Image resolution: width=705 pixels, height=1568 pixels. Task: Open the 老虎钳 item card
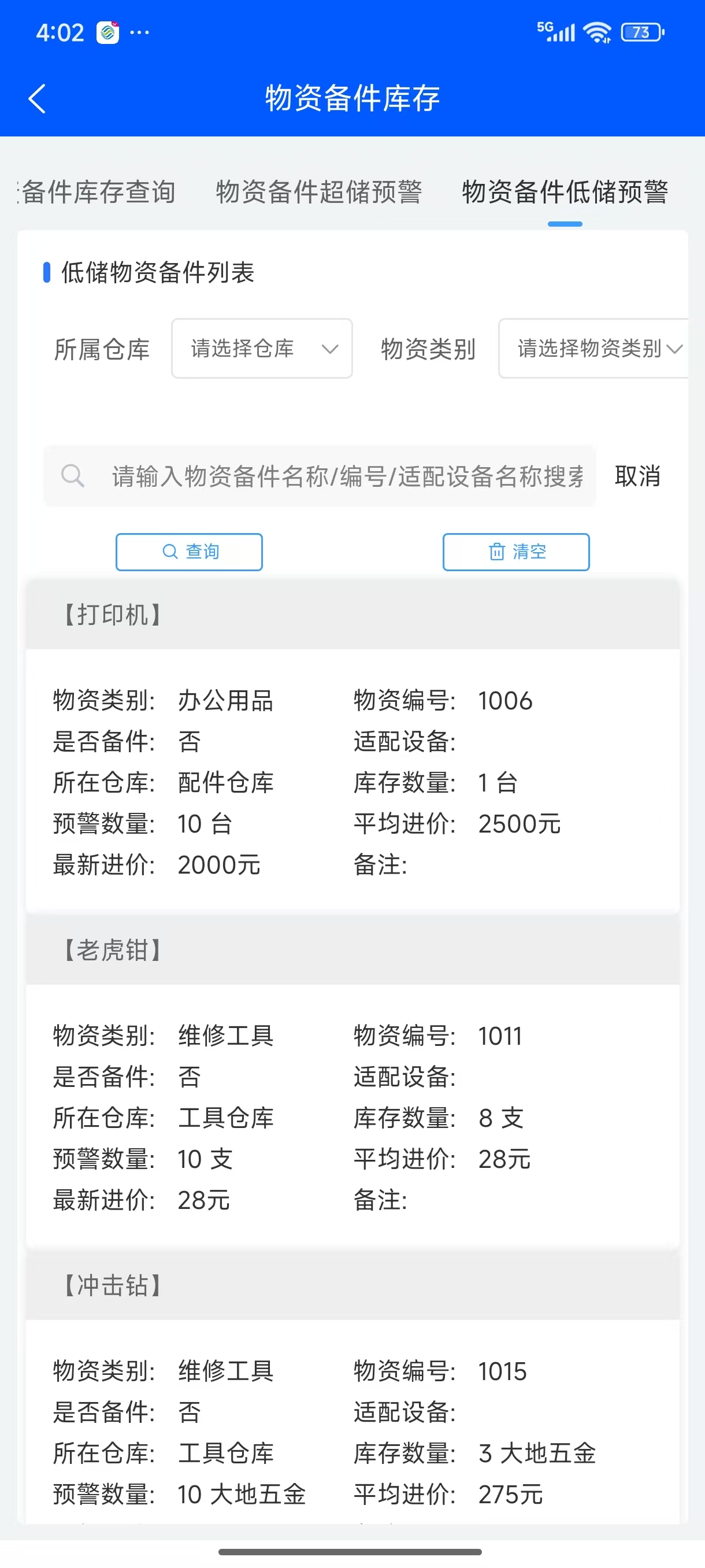pyautogui.click(x=353, y=950)
